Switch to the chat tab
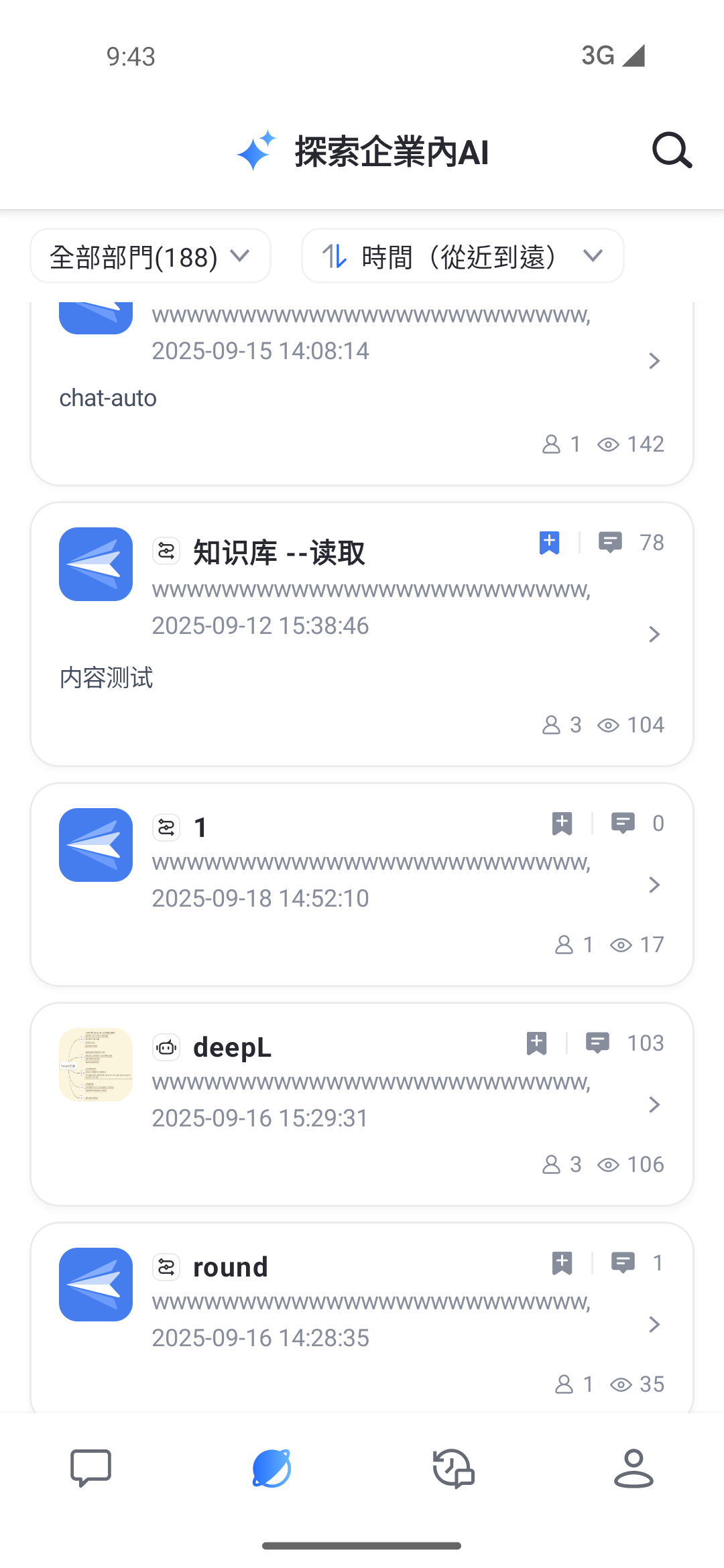 (x=90, y=1469)
